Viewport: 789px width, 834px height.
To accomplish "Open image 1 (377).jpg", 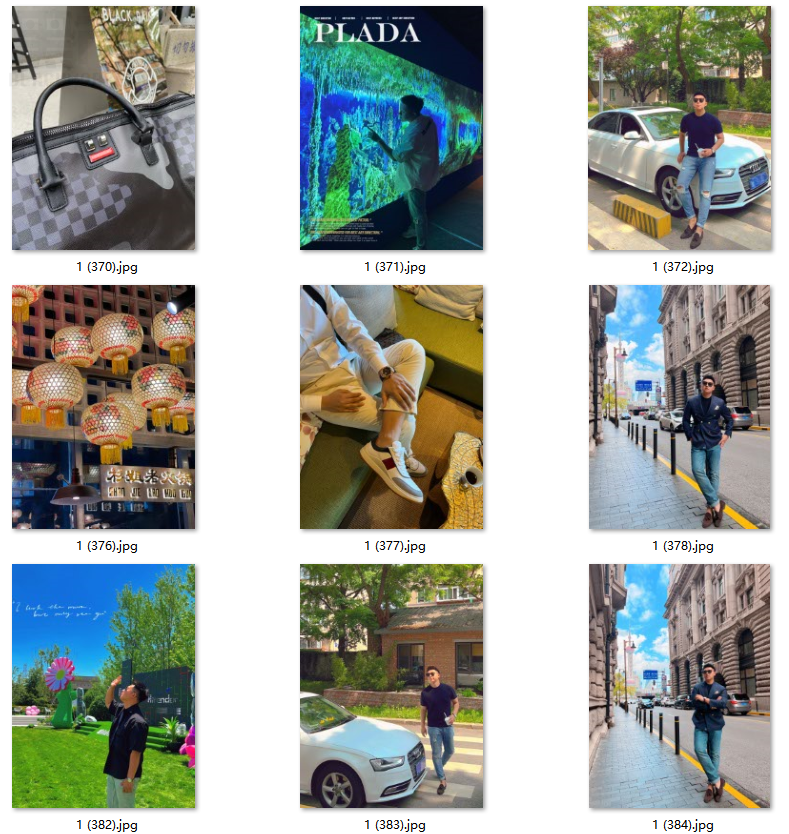I will coord(391,407).
